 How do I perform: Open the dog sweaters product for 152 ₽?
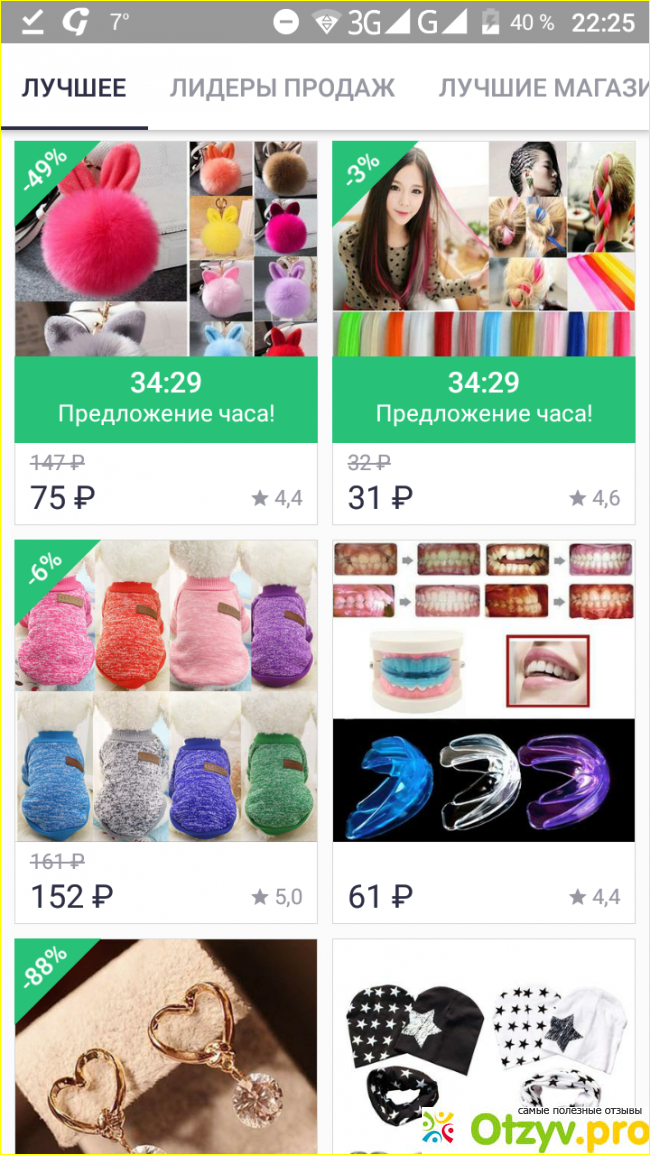tap(166, 700)
